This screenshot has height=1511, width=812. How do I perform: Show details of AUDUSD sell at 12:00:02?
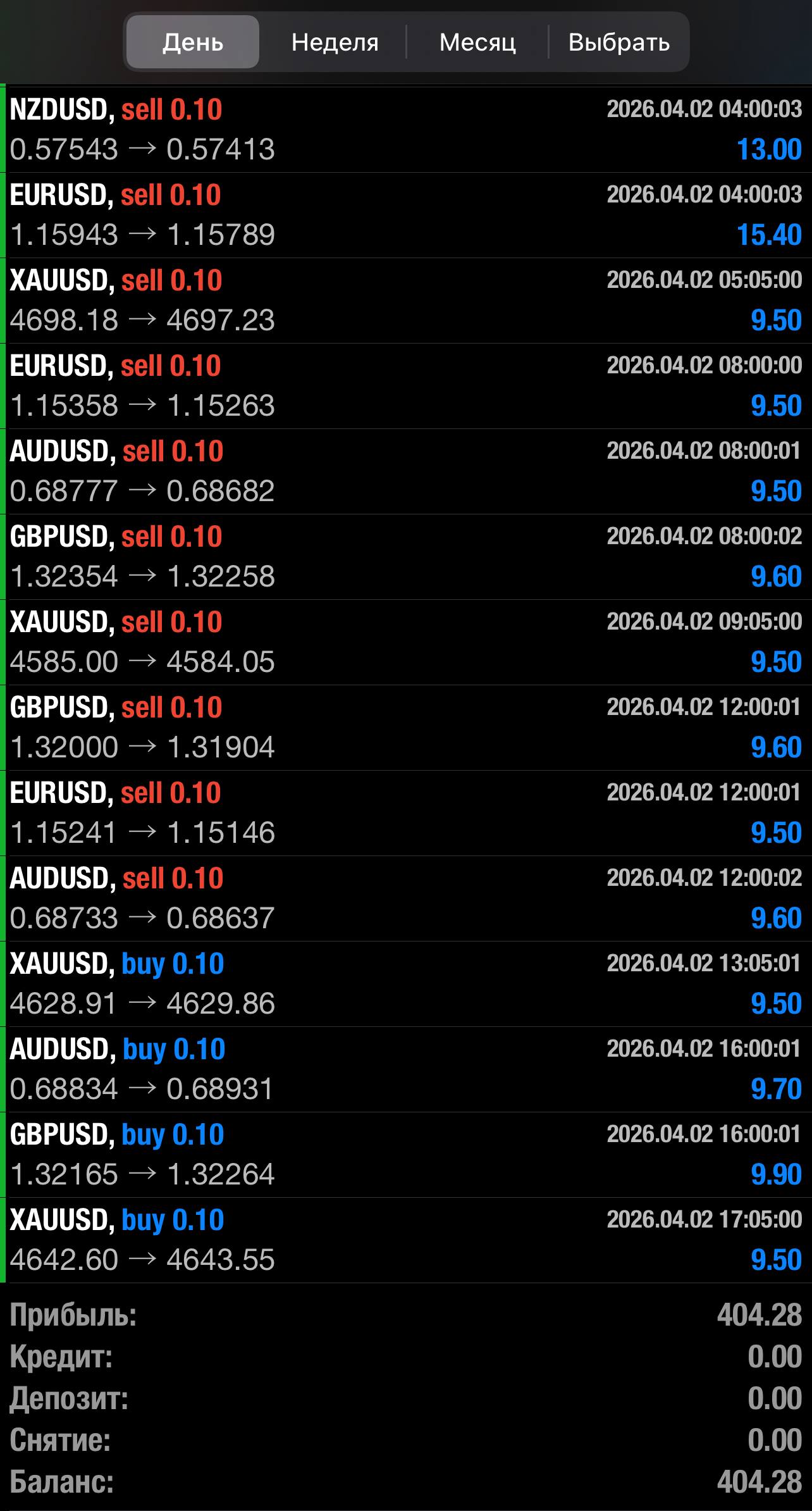(x=406, y=899)
